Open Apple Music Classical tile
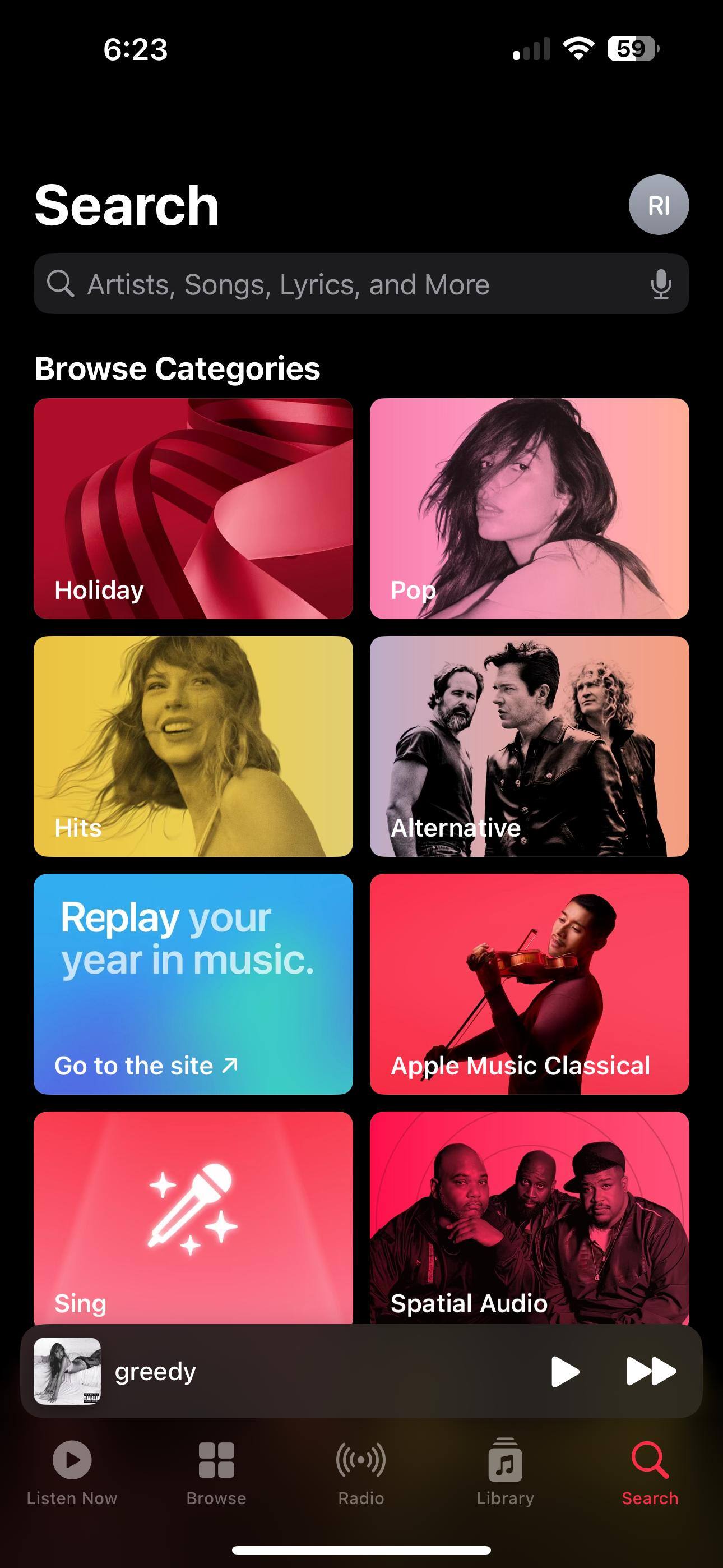Screen dimensions: 723x1568 pyautogui.click(x=529, y=984)
